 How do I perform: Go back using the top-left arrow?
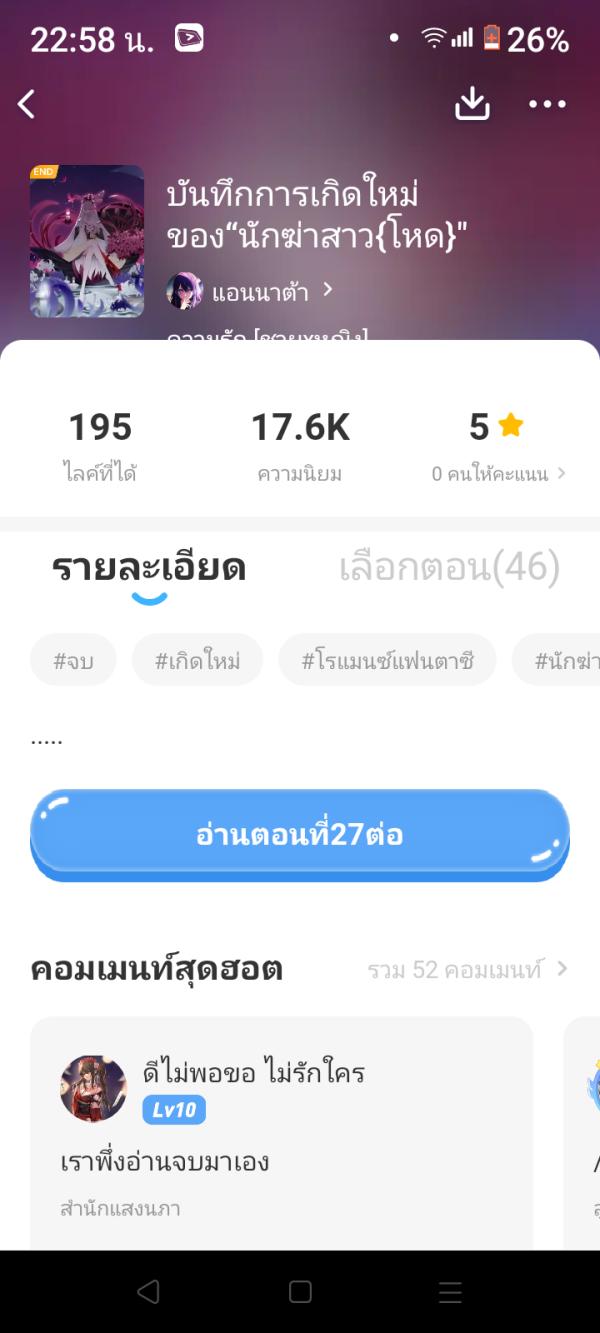click(x=27, y=104)
